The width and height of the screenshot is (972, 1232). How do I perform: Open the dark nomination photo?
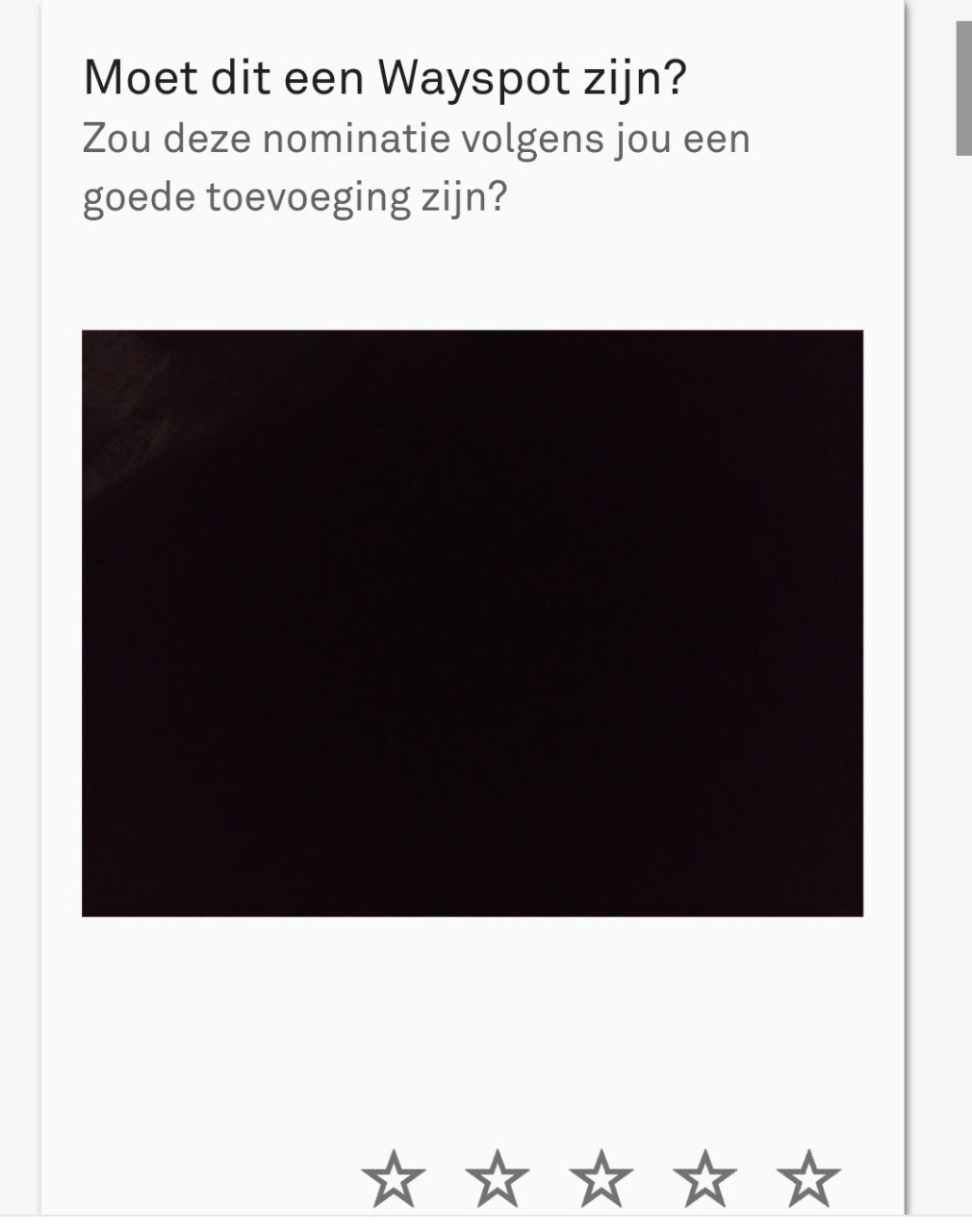click(473, 623)
